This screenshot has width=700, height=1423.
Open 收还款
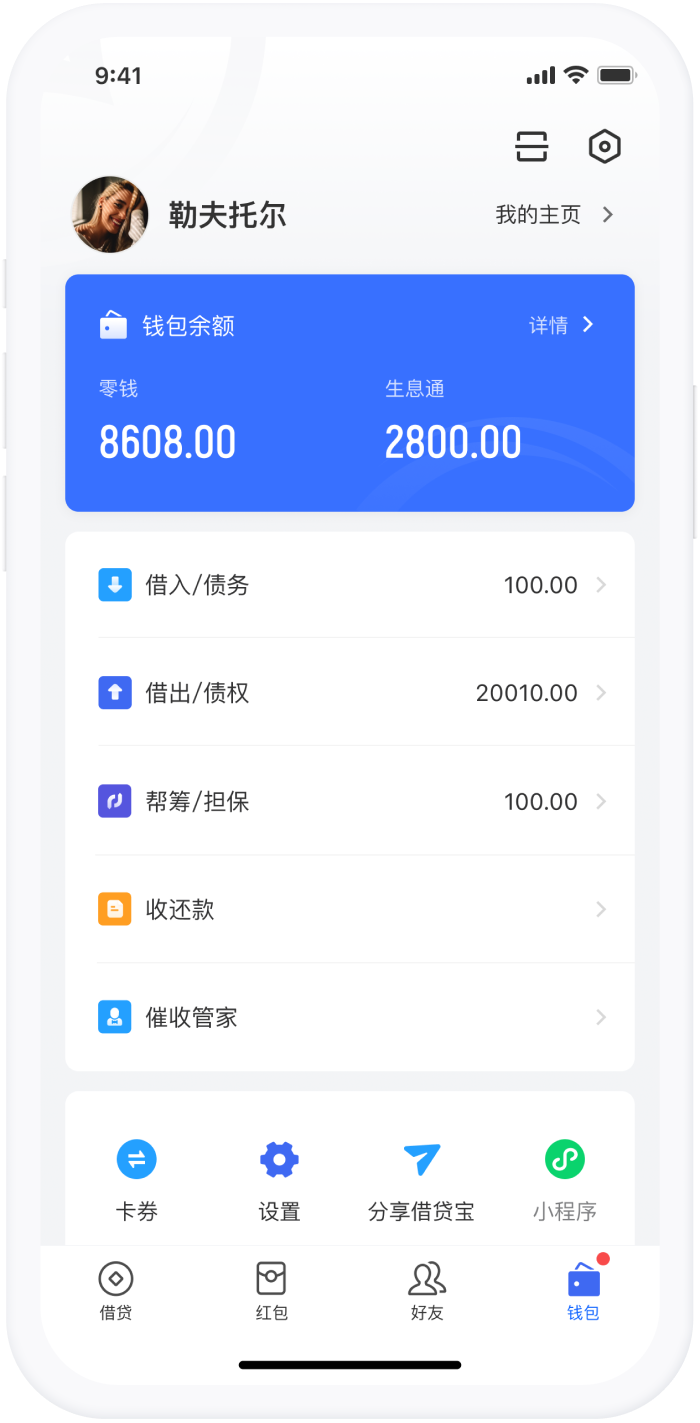tap(350, 909)
